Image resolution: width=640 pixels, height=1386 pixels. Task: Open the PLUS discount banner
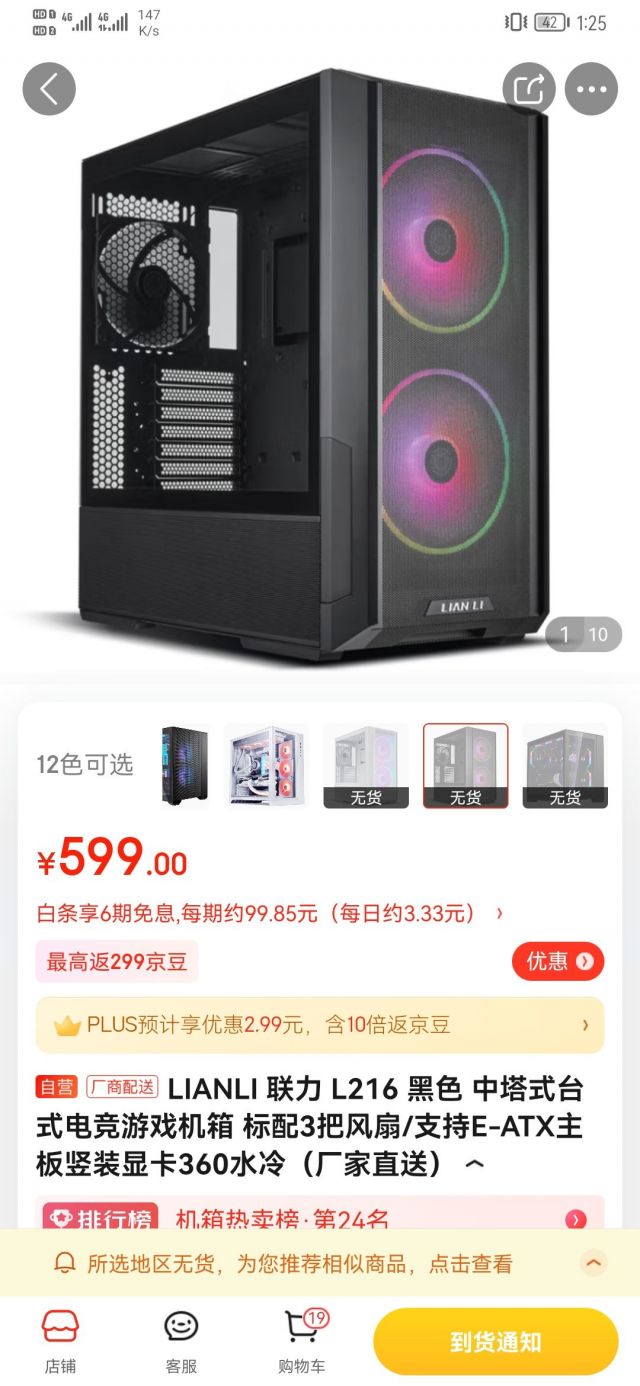tap(320, 1025)
